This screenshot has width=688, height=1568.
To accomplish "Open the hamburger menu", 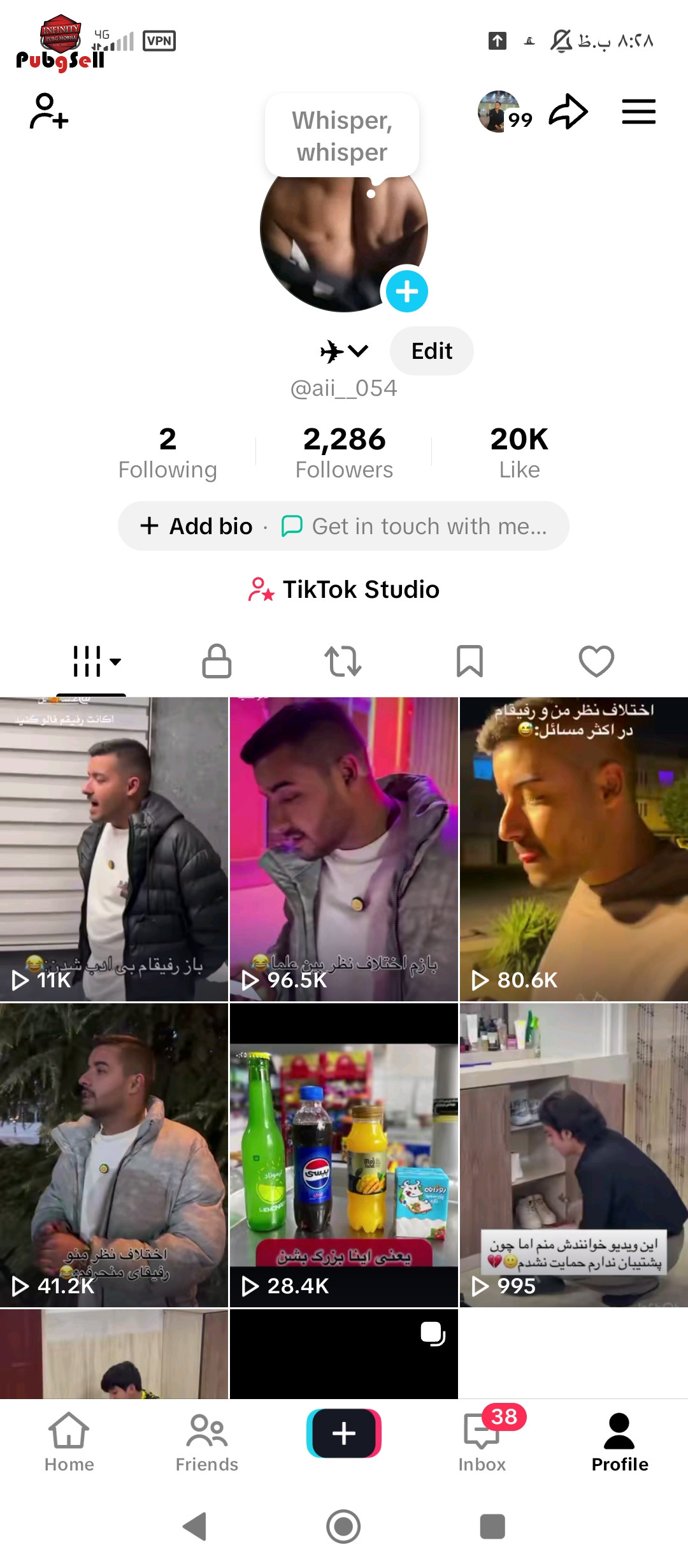I will pyautogui.click(x=638, y=112).
